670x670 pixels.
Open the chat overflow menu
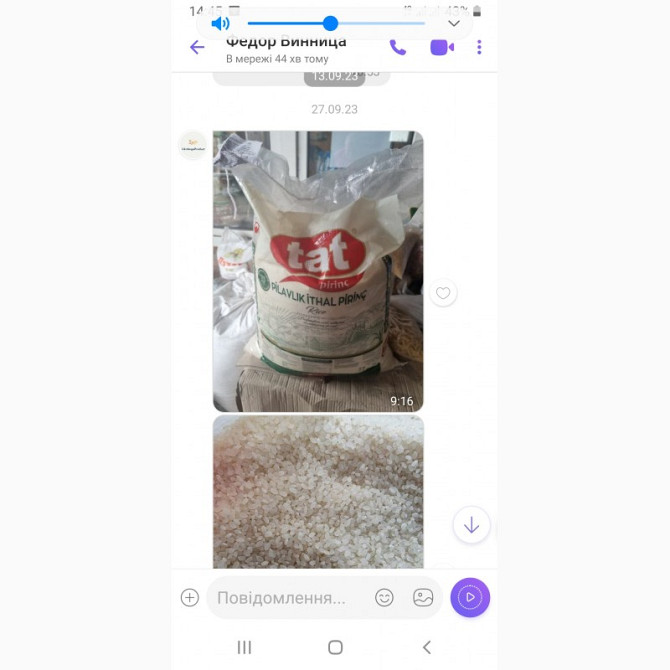[479, 47]
